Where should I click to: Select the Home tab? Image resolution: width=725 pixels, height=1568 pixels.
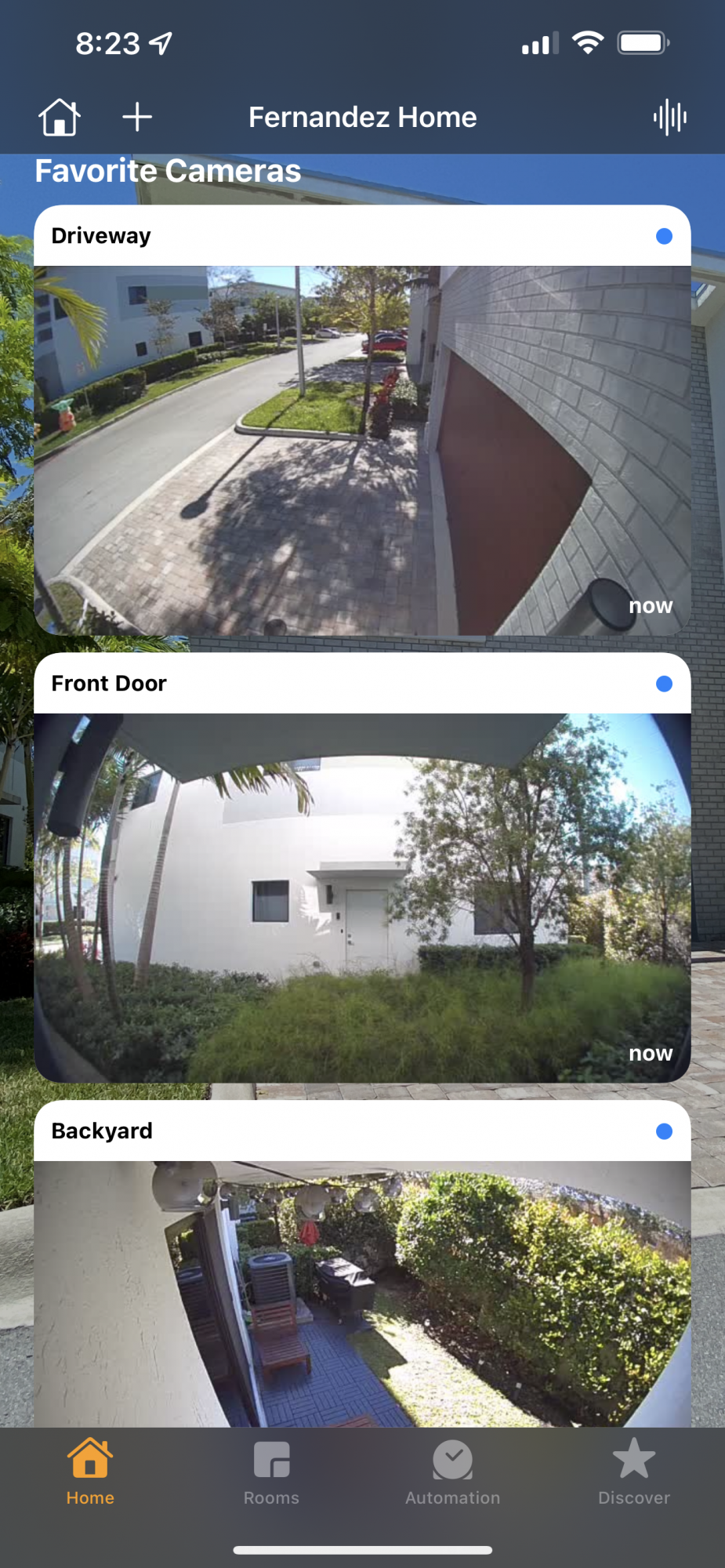click(90, 1472)
